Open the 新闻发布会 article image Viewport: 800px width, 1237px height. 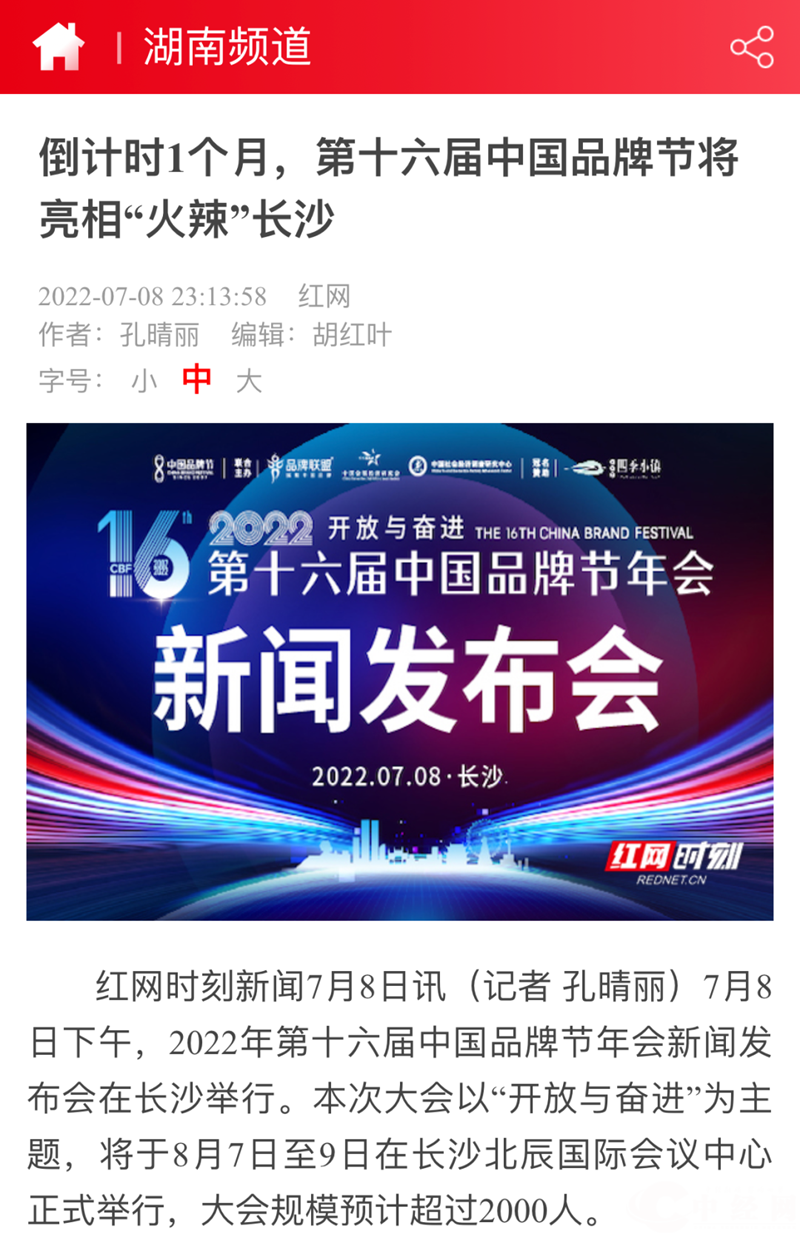(400, 671)
